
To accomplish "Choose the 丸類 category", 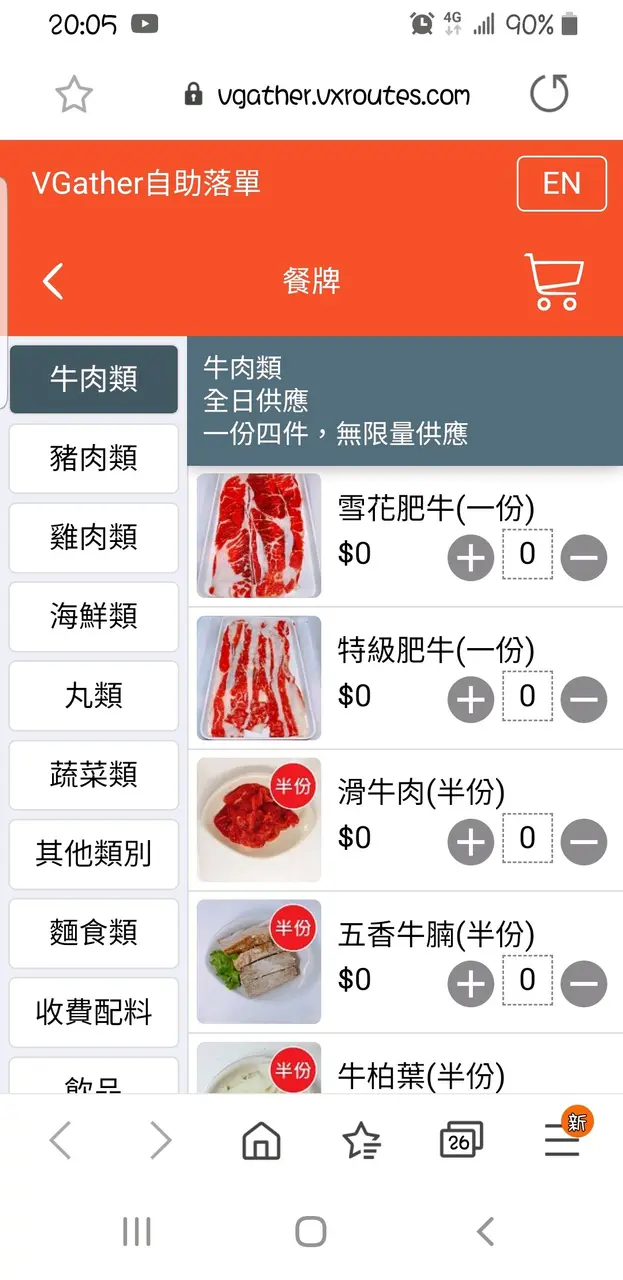I will (94, 695).
